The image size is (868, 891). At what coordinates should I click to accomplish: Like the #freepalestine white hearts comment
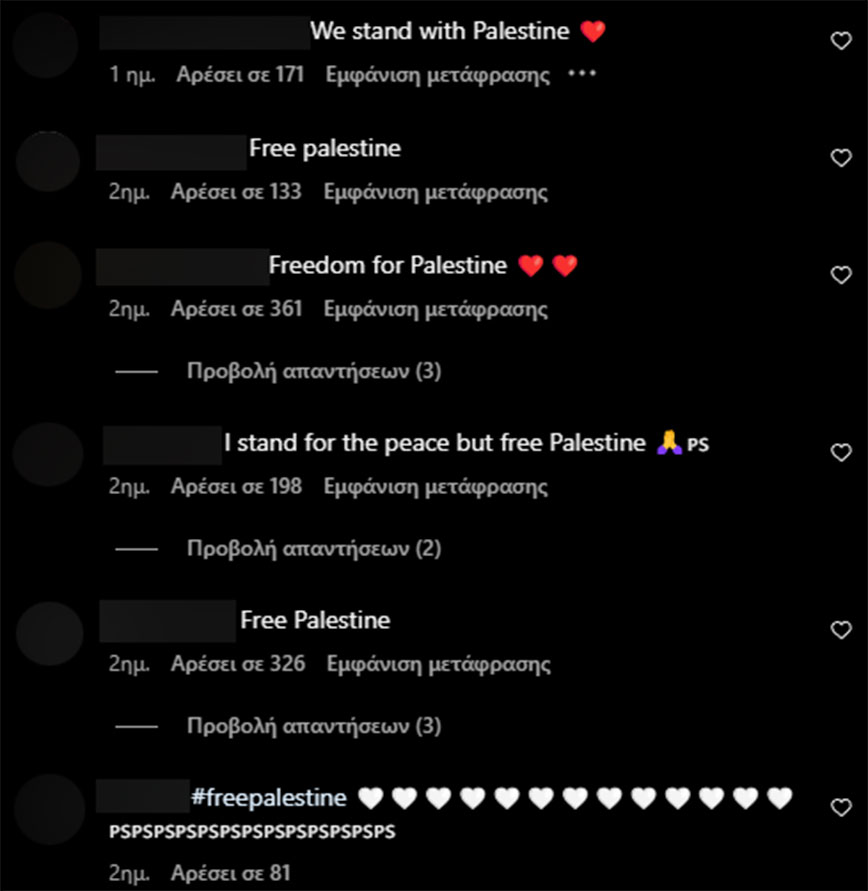coord(841,806)
